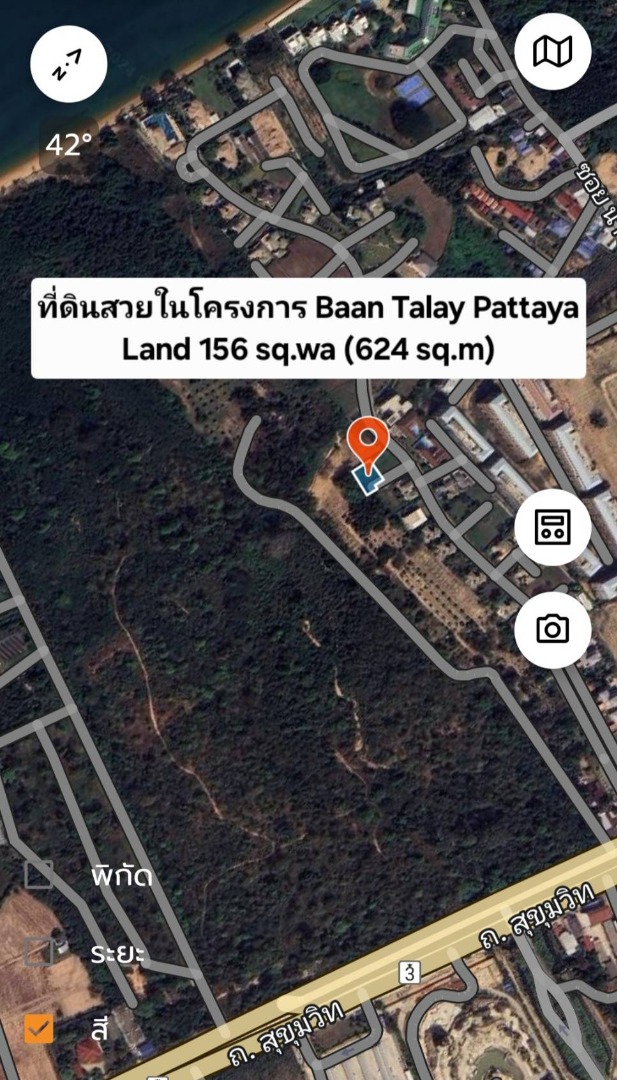Screen dimensions: 617x1080
Task: Enable the พิกัด checkbox
Action: point(39,875)
